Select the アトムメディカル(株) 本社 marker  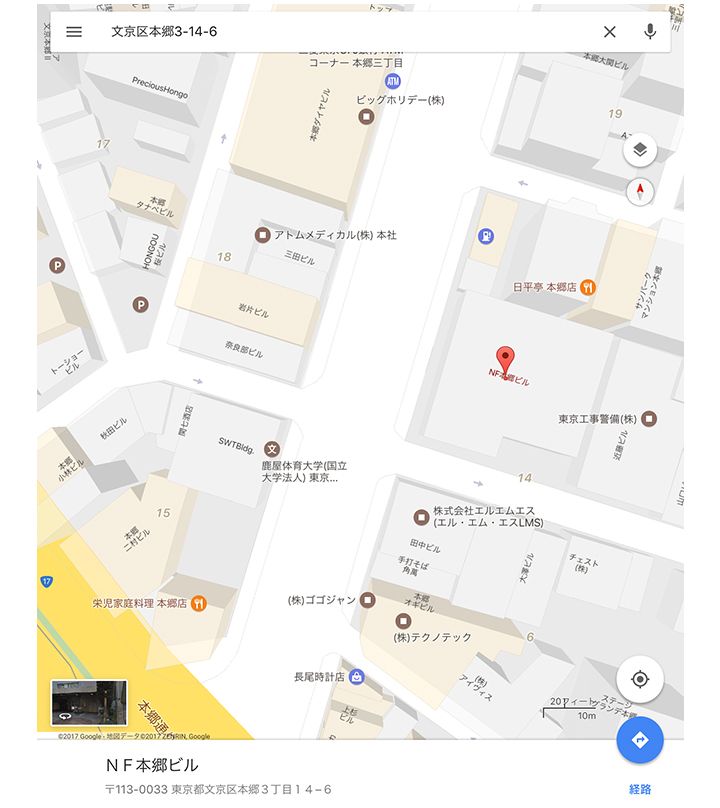tap(262, 235)
